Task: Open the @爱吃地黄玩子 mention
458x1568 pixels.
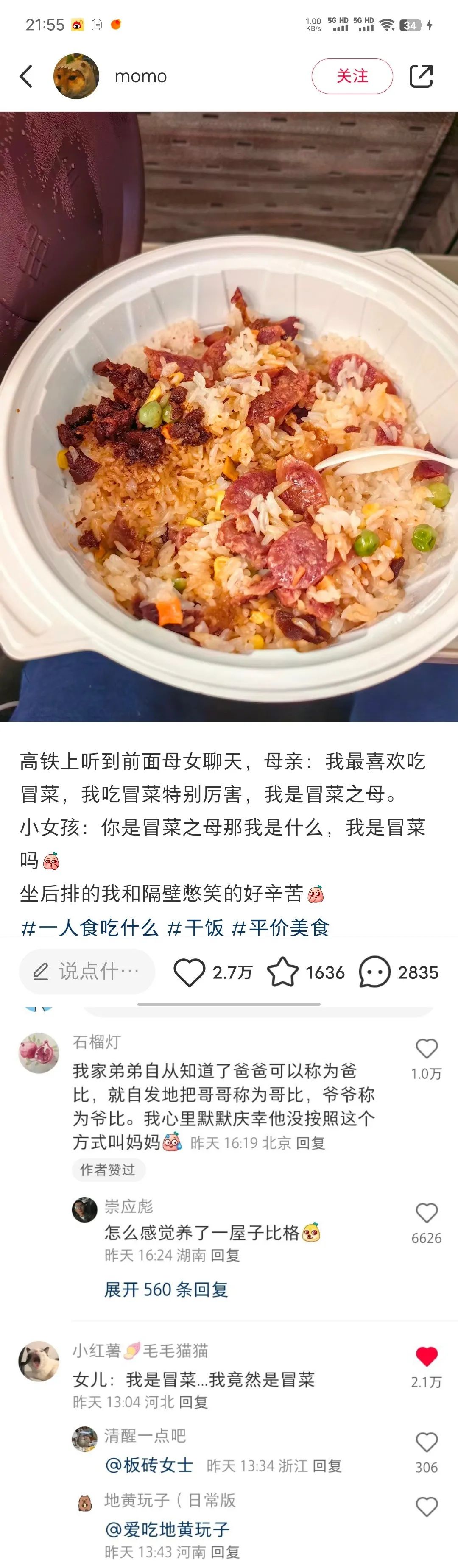Action: 168,1529
